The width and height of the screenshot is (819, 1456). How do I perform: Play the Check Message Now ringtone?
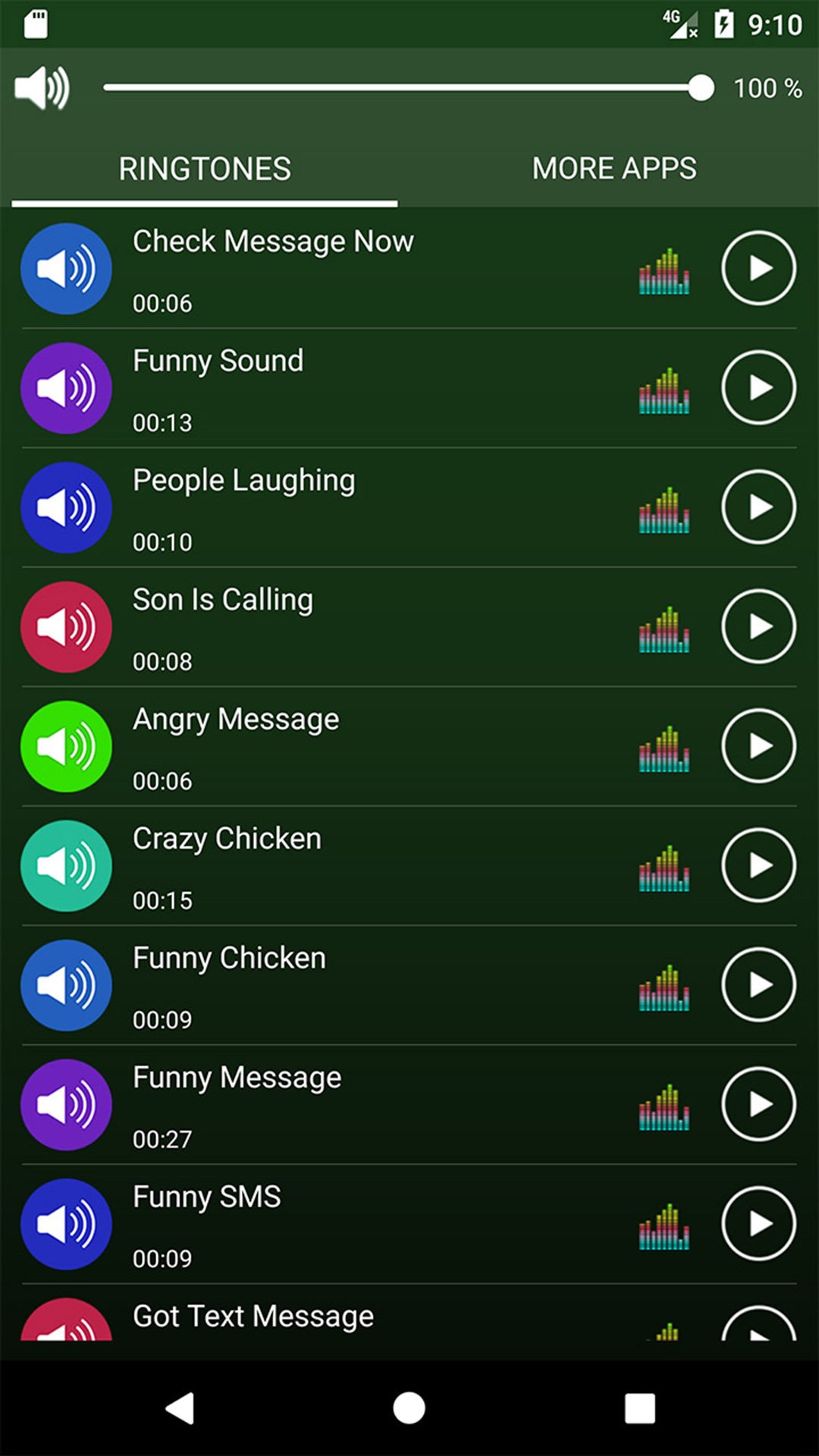(x=758, y=268)
